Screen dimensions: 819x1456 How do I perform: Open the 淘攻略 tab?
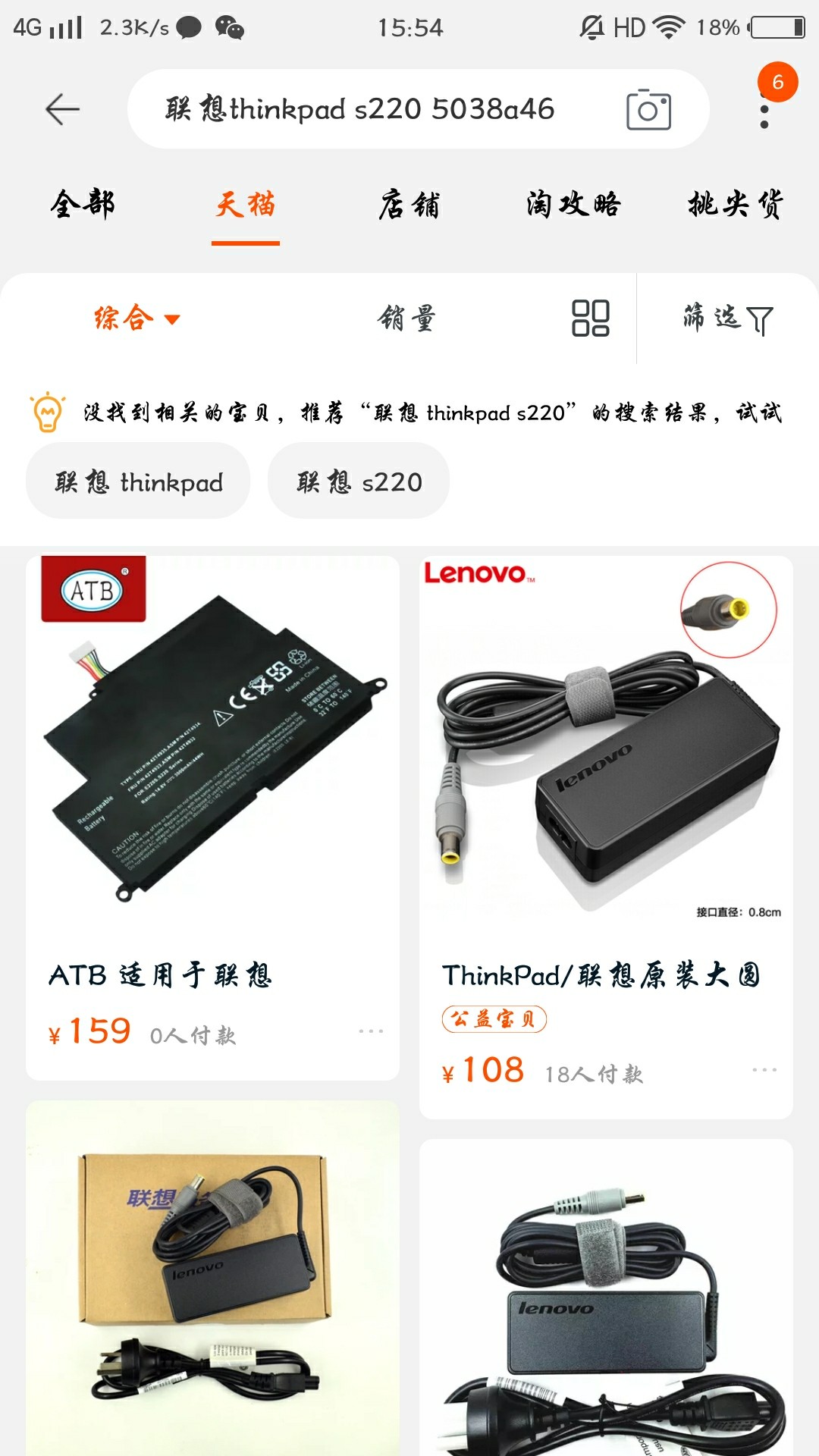coord(573,205)
